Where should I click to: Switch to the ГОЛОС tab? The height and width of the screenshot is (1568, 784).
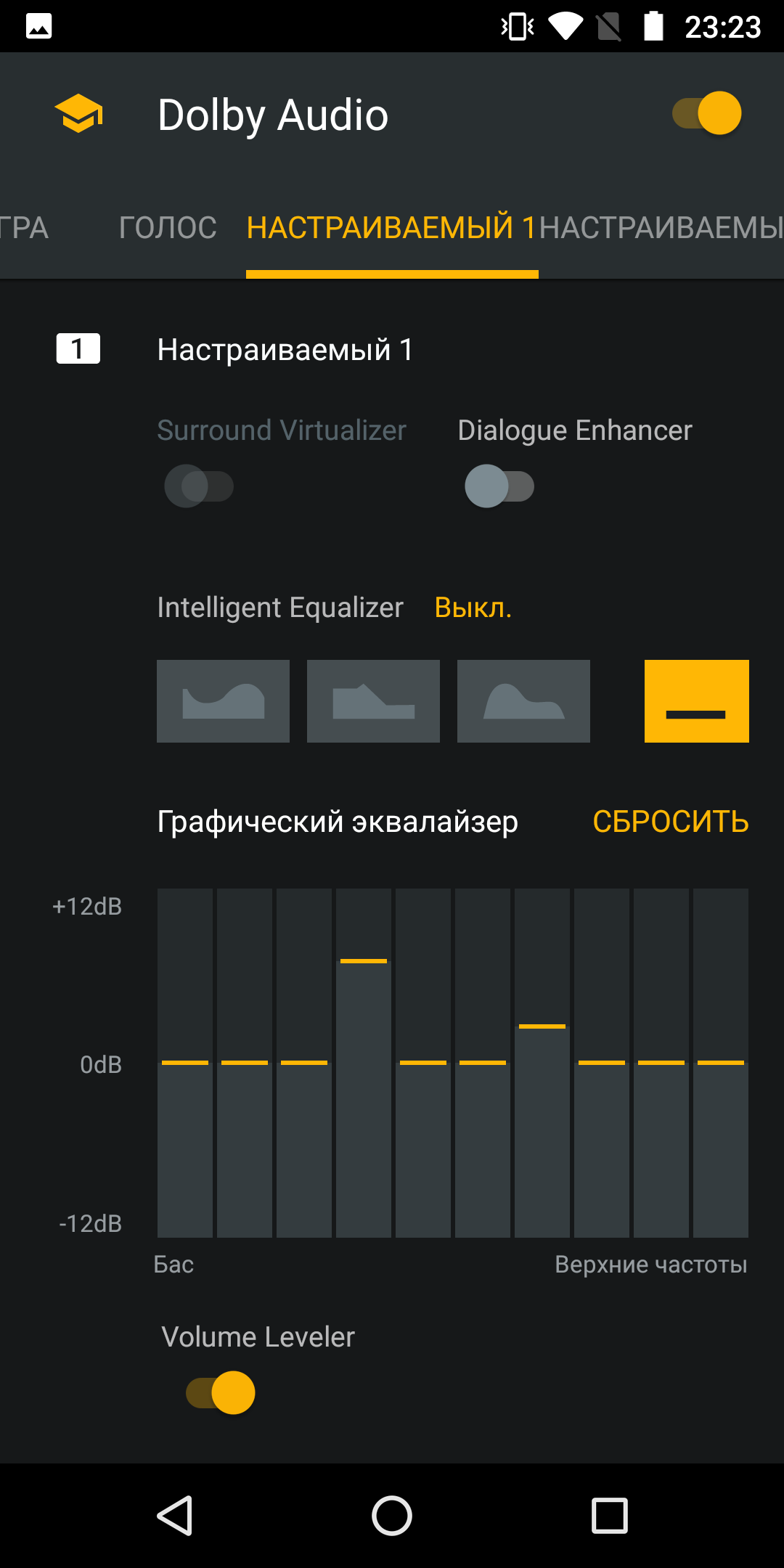pos(168,228)
